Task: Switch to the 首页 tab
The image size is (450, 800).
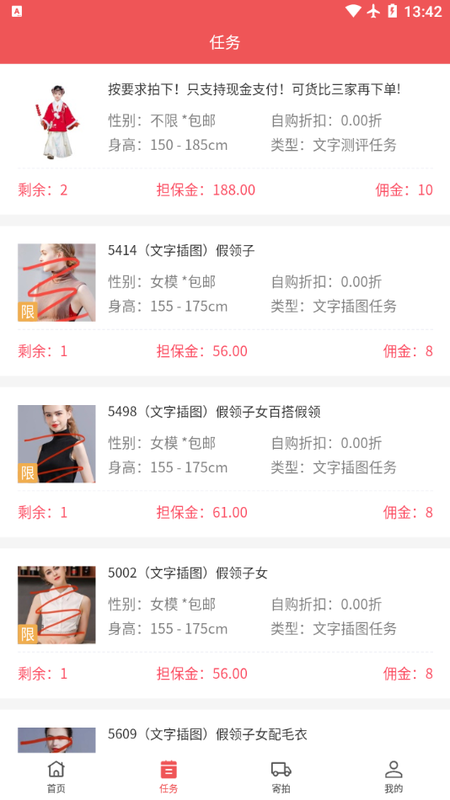Action: (56, 777)
